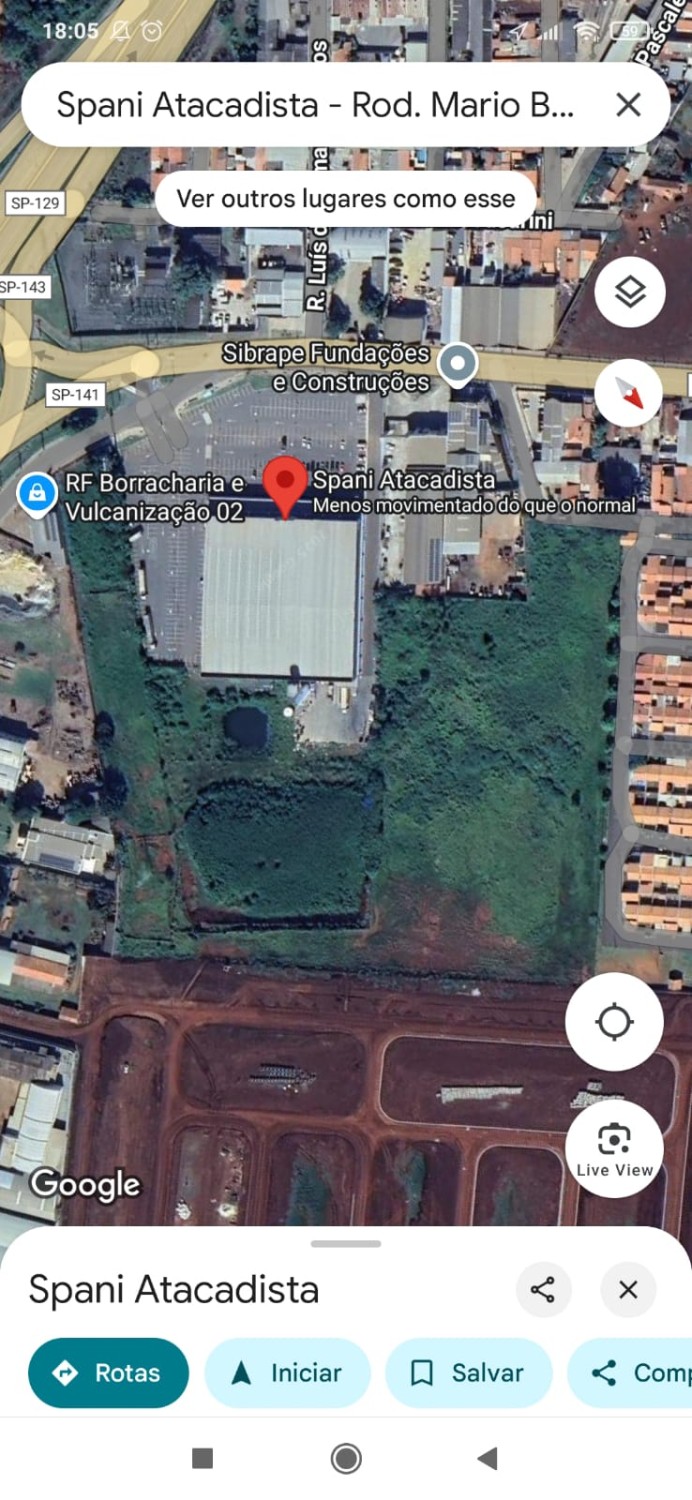
Task: Open the RF Borracharia e Vulcanização 02 marker
Action: pos(37,492)
